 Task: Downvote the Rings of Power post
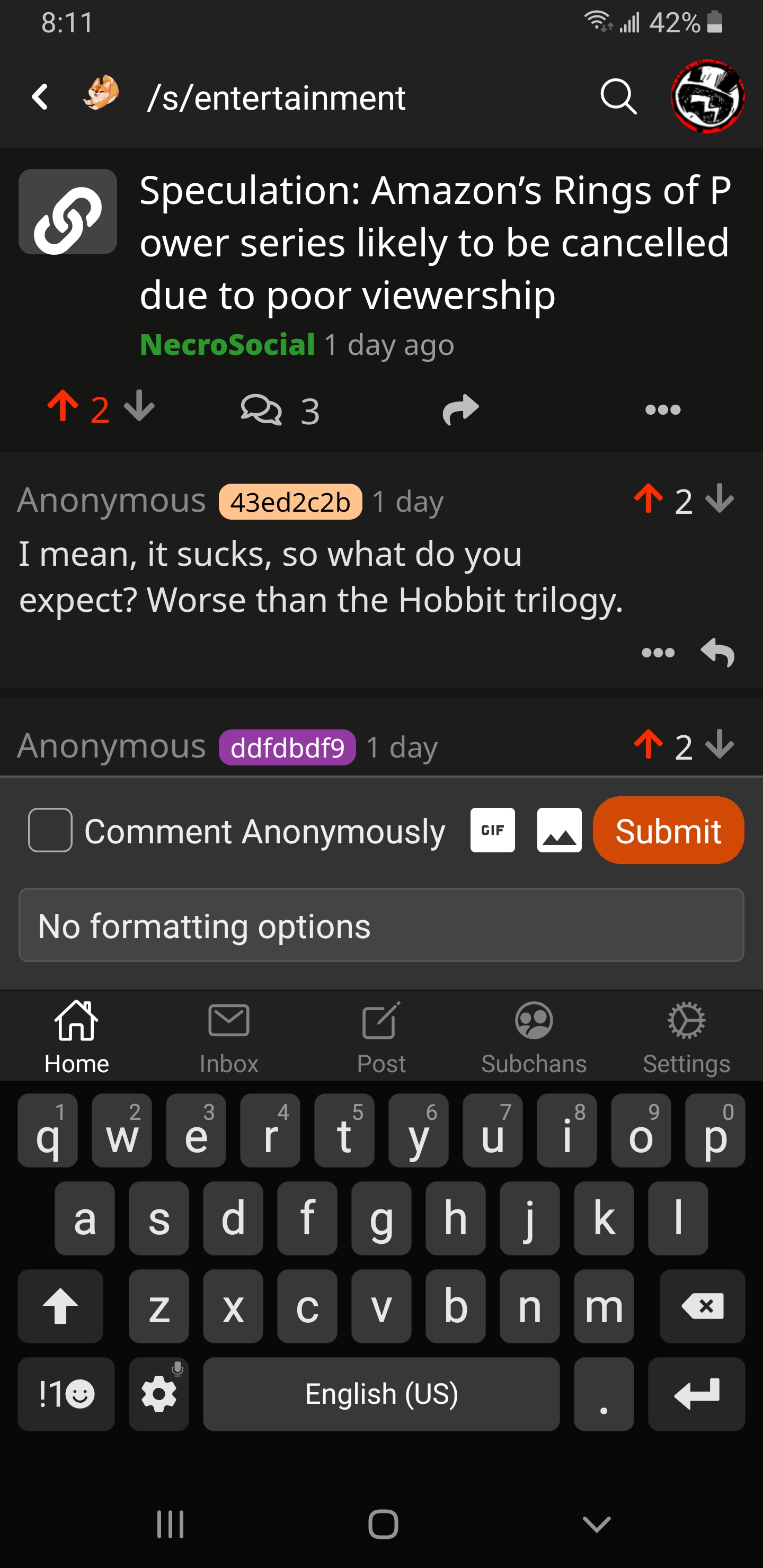[x=139, y=407]
